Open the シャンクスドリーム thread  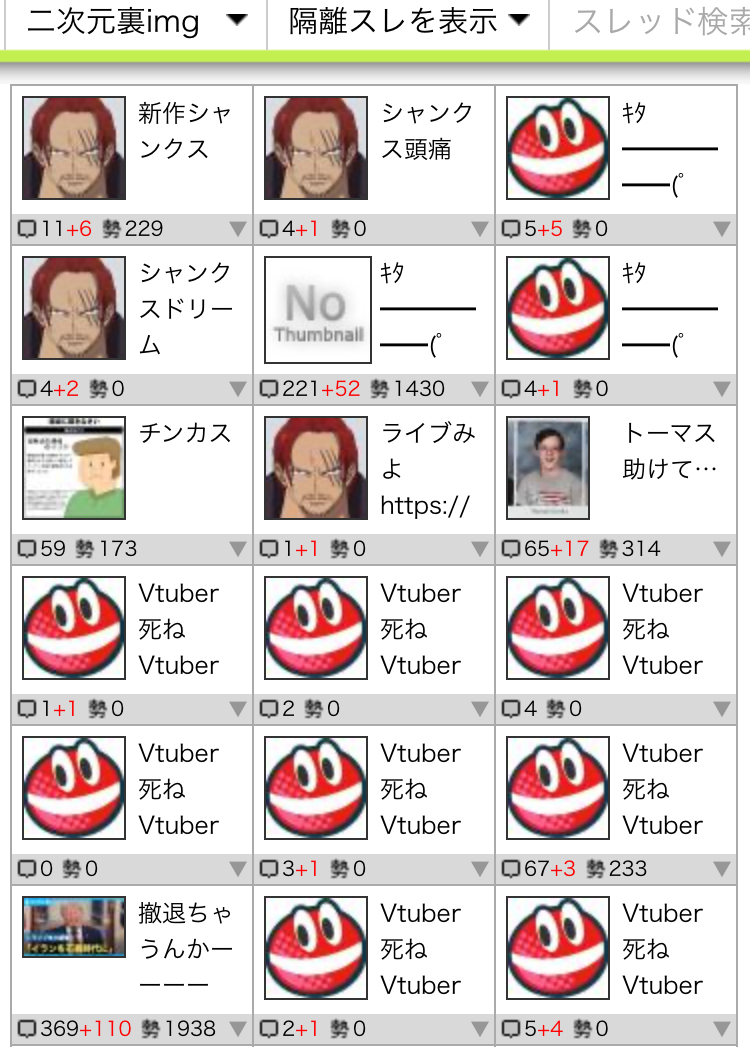coord(132,310)
